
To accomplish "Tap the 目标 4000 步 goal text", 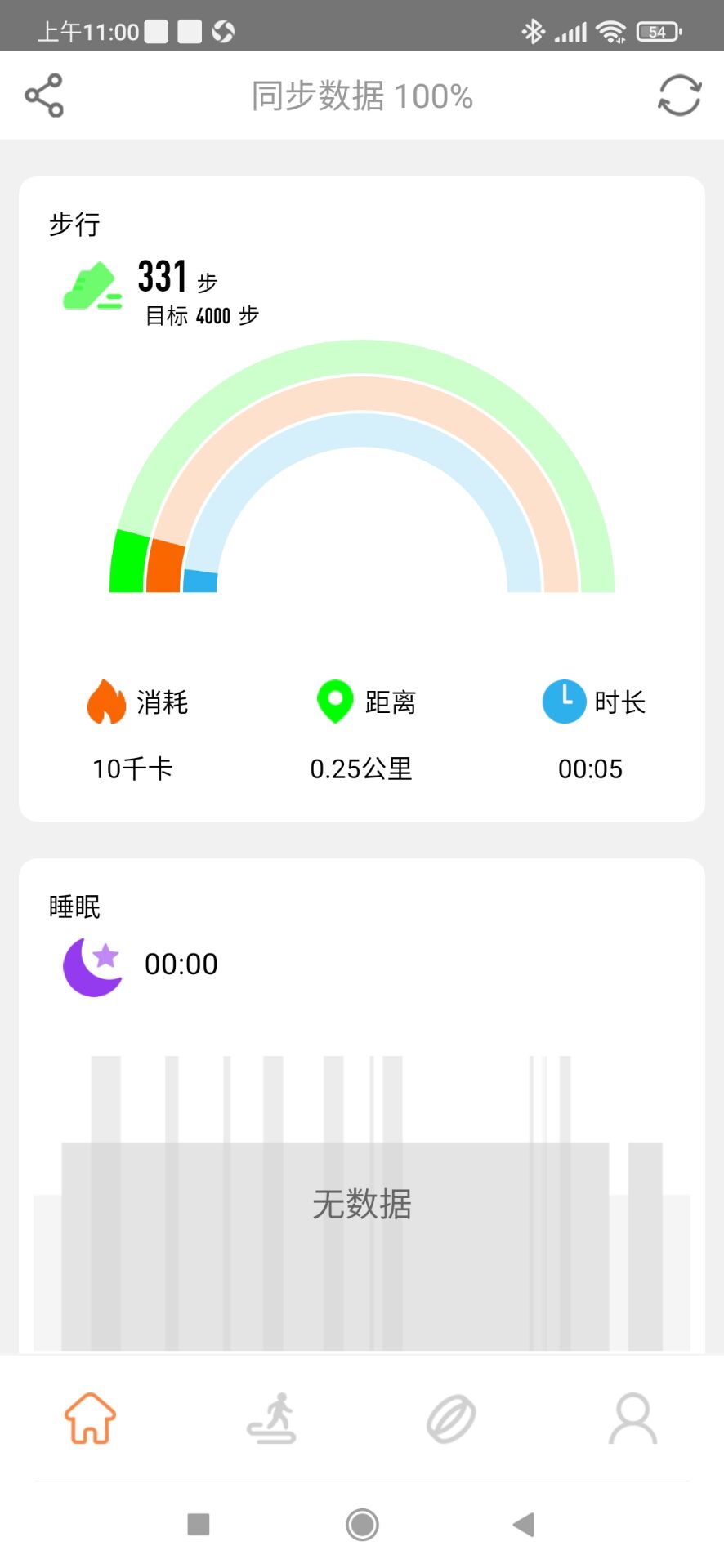I will point(200,316).
